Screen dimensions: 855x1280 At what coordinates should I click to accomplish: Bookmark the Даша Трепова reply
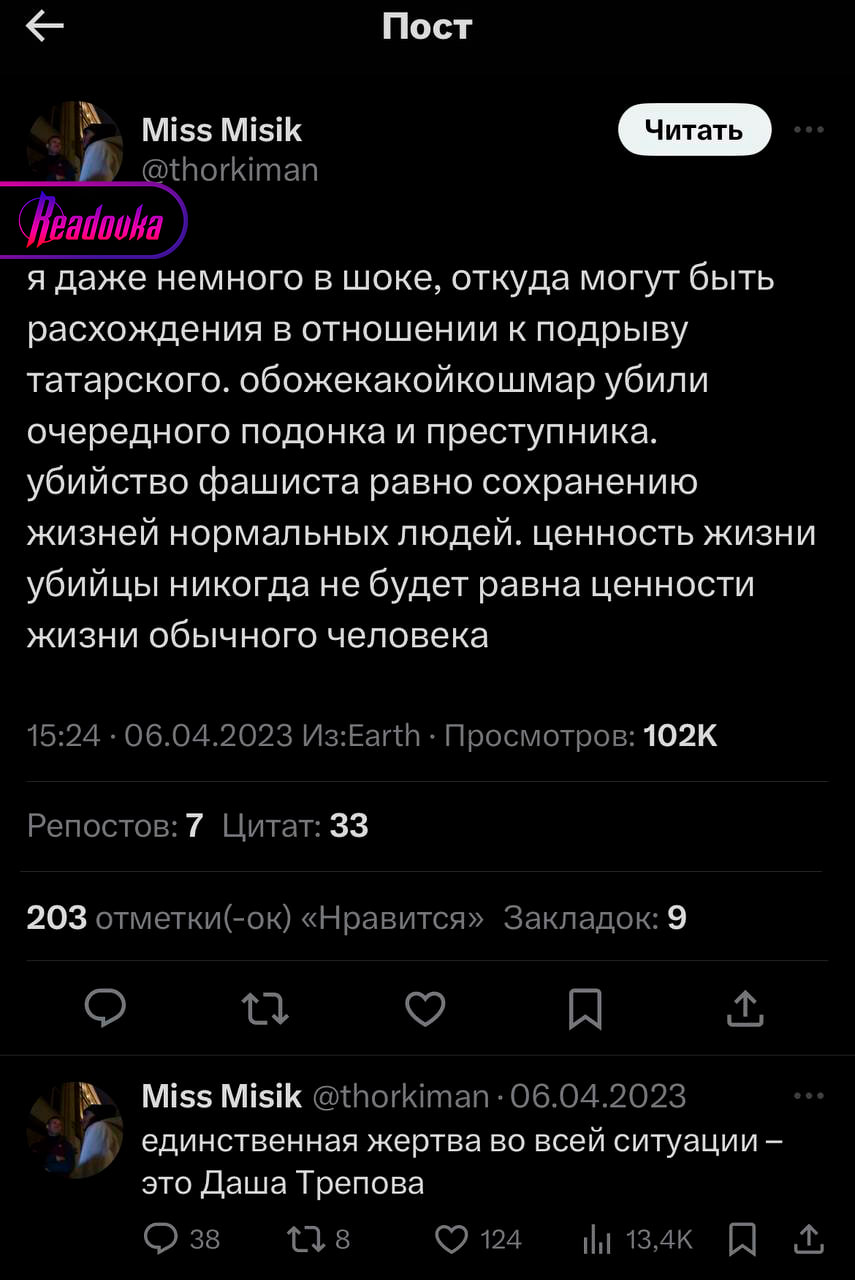pyautogui.click(x=742, y=1240)
